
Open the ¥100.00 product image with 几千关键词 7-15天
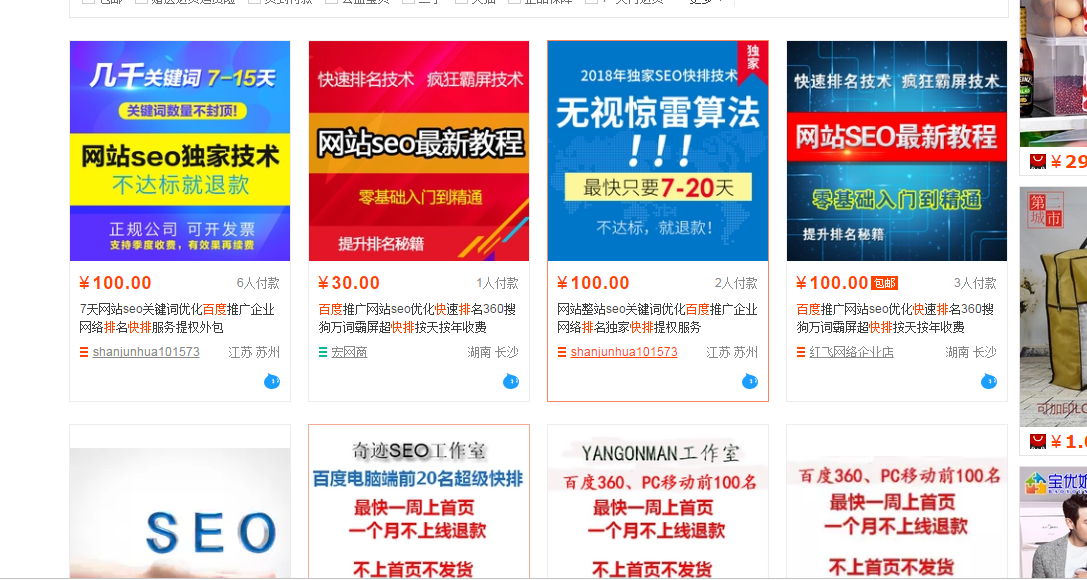tap(180, 151)
